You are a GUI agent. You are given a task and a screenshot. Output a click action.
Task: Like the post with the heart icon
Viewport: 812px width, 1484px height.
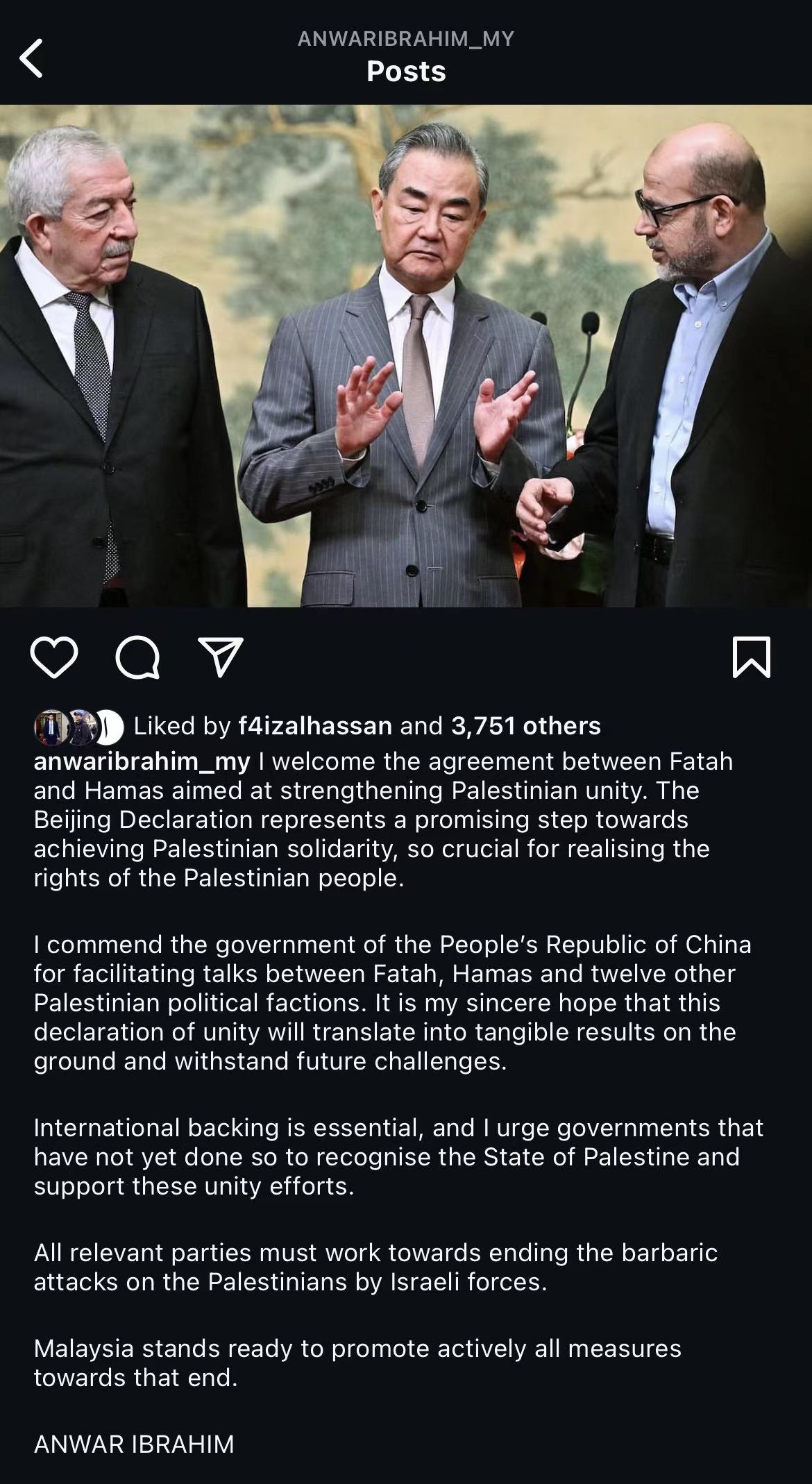point(54,657)
